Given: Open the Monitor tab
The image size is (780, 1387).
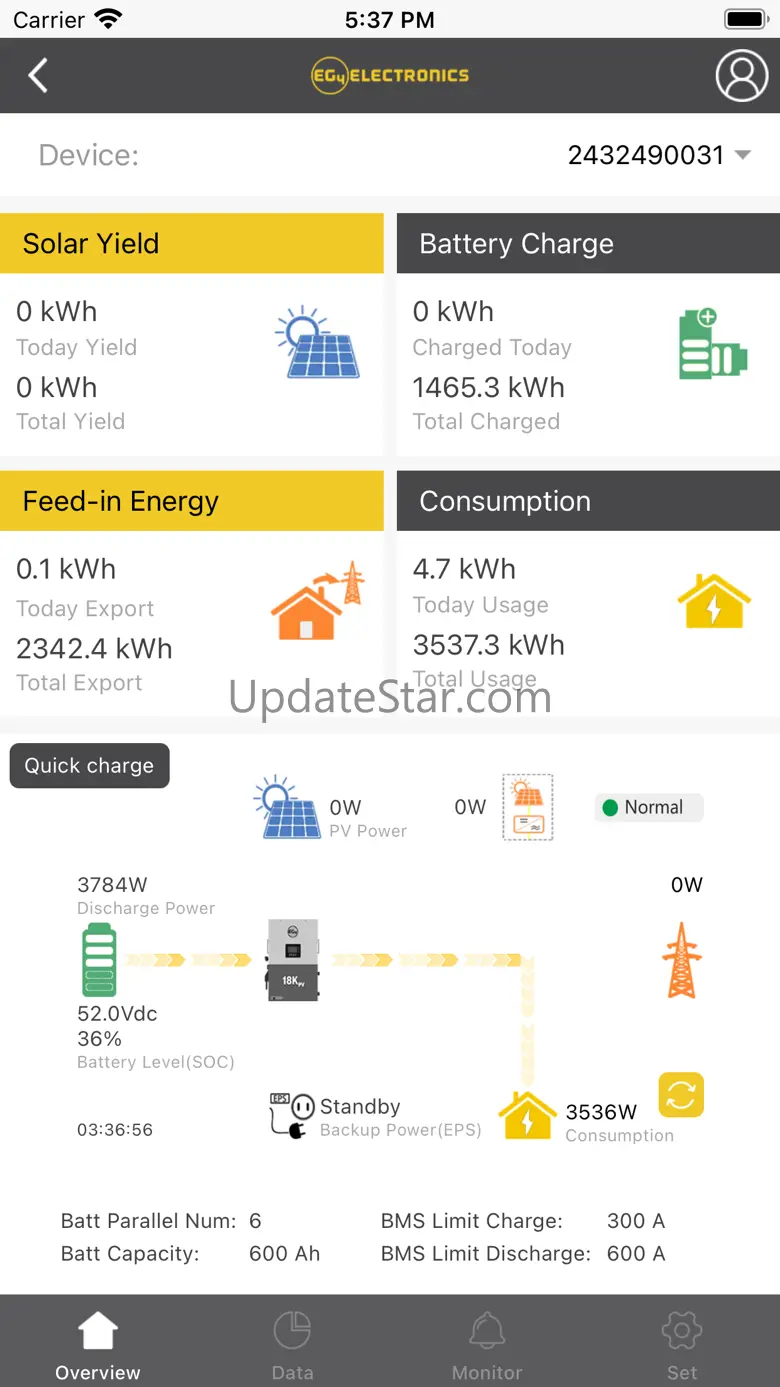Looking at the screenshot, I should (487, 1345).
